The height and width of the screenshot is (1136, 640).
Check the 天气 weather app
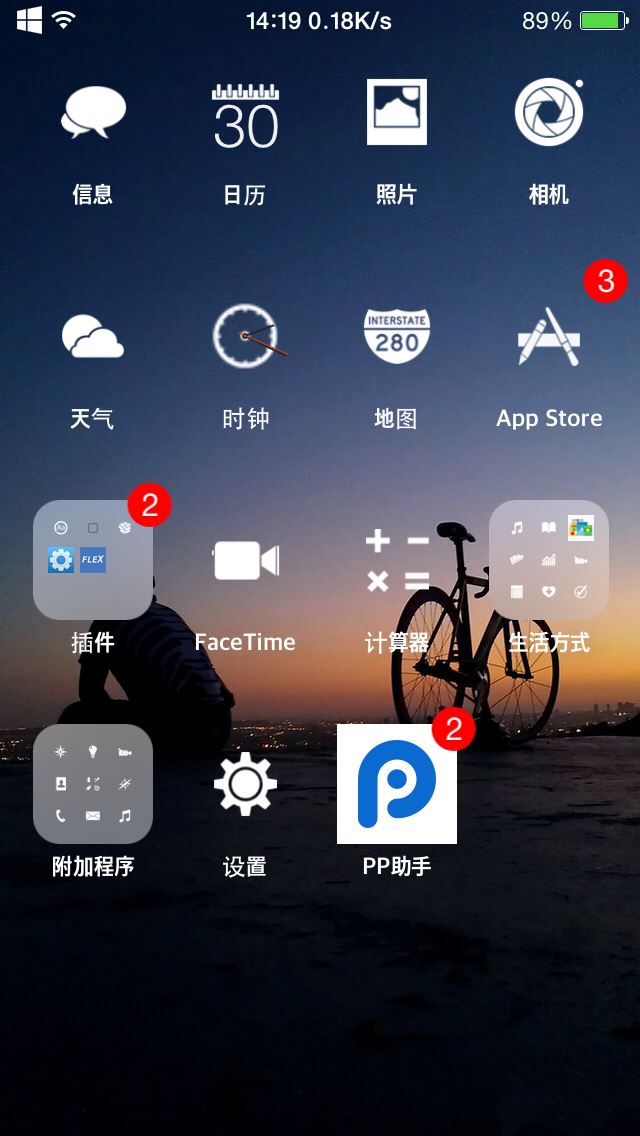click(x=93, y=337)
